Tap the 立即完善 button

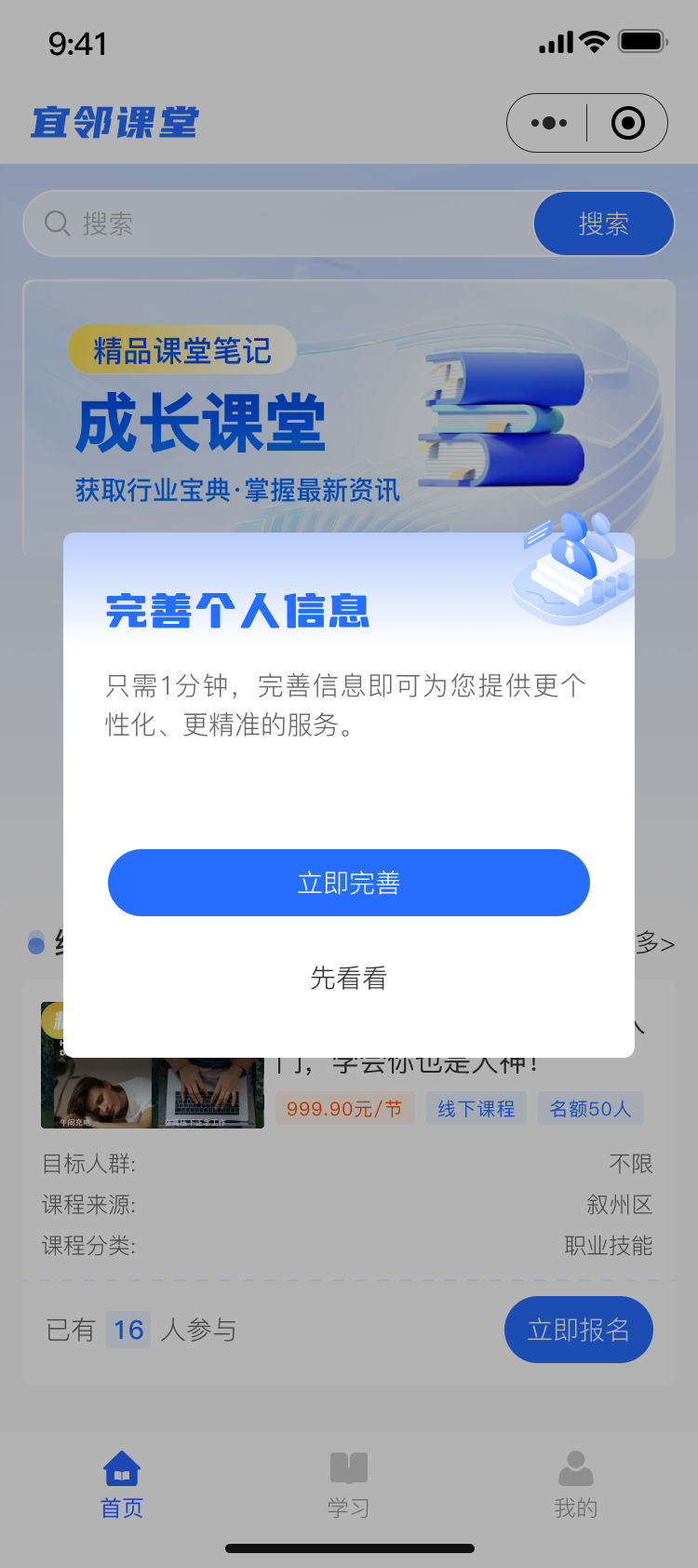click(x=349, y=883)
